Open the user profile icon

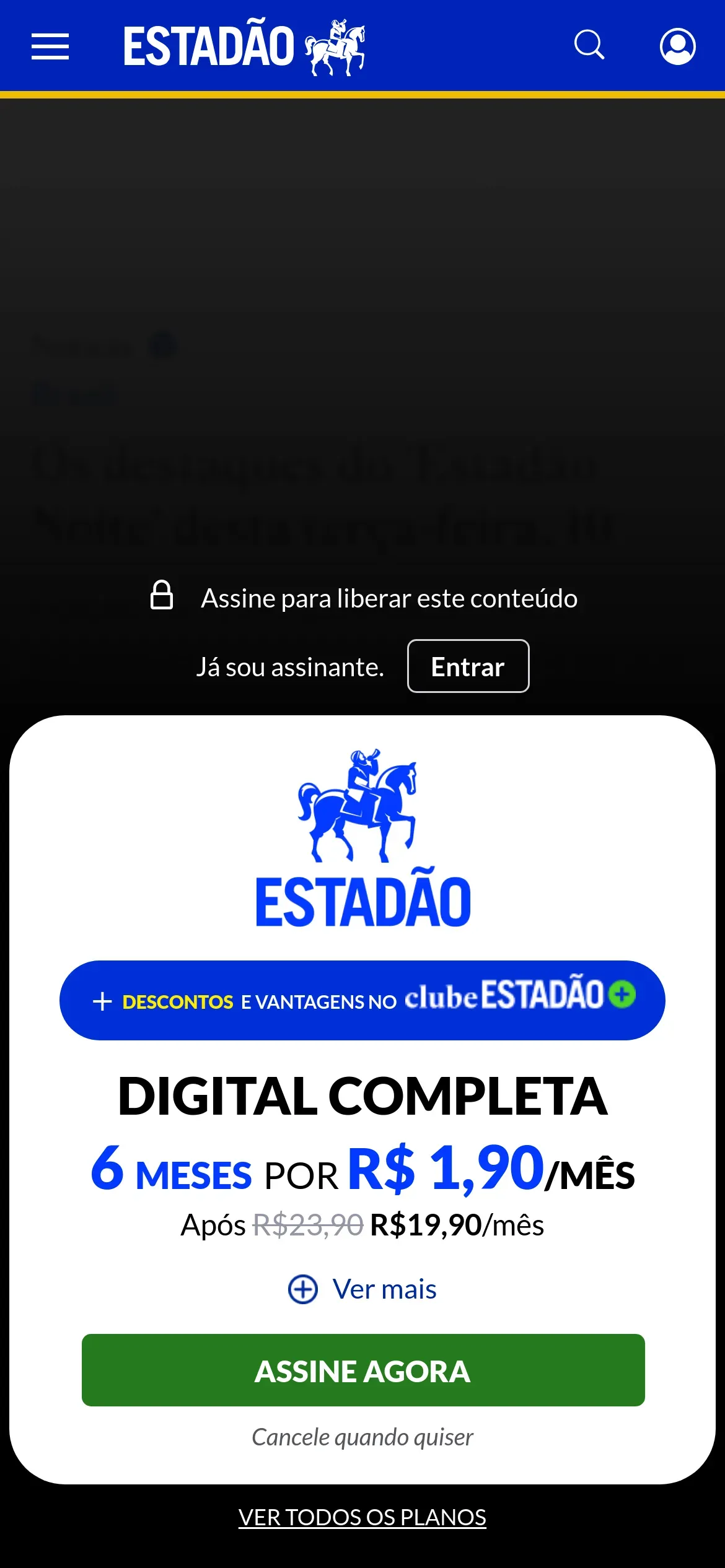click(677, 46)
